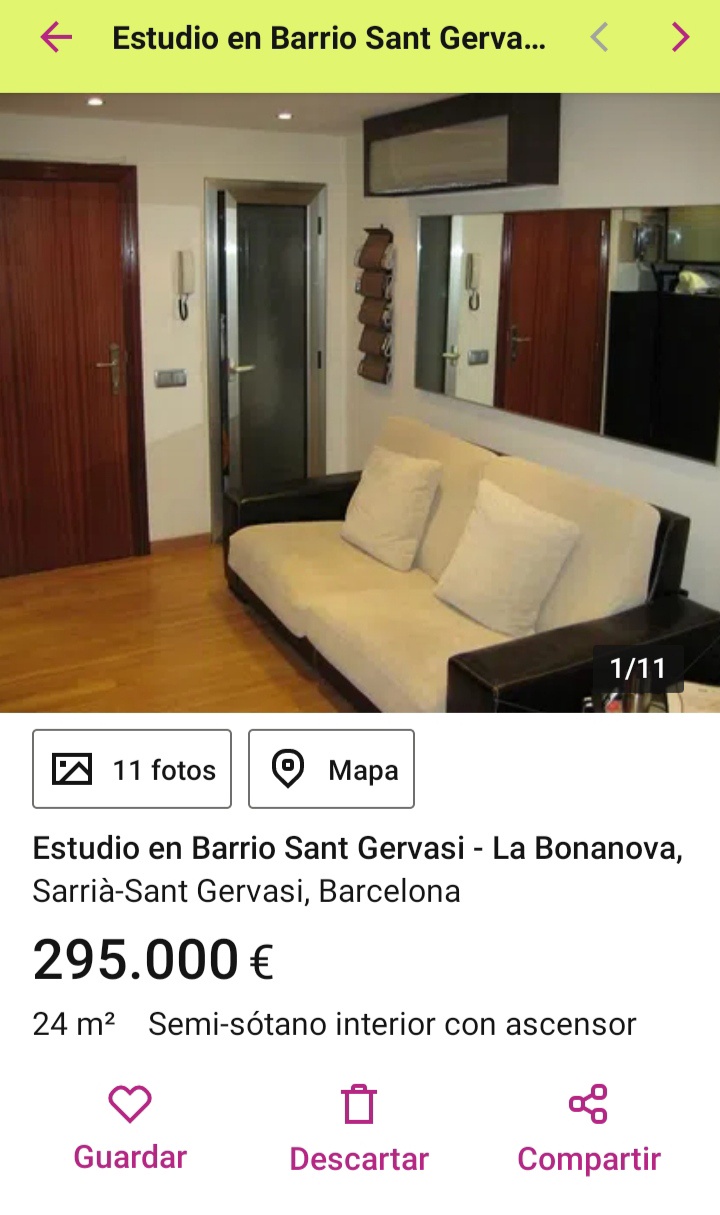Viewport: 720px width, 1215px height.
Task: Discard this listing with Descartar
Action: (359, 1128)
